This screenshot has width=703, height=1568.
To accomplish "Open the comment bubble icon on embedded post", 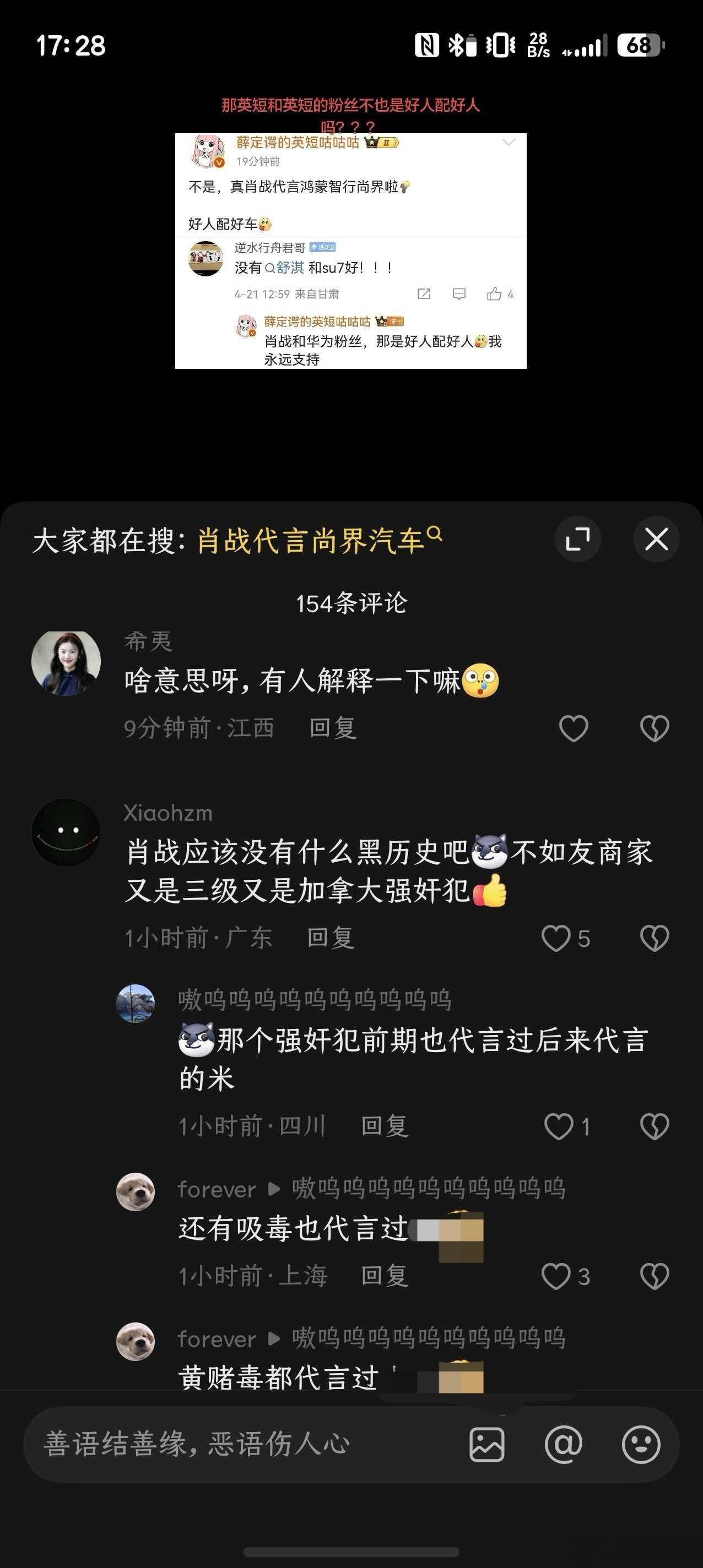I will point(459,294).
